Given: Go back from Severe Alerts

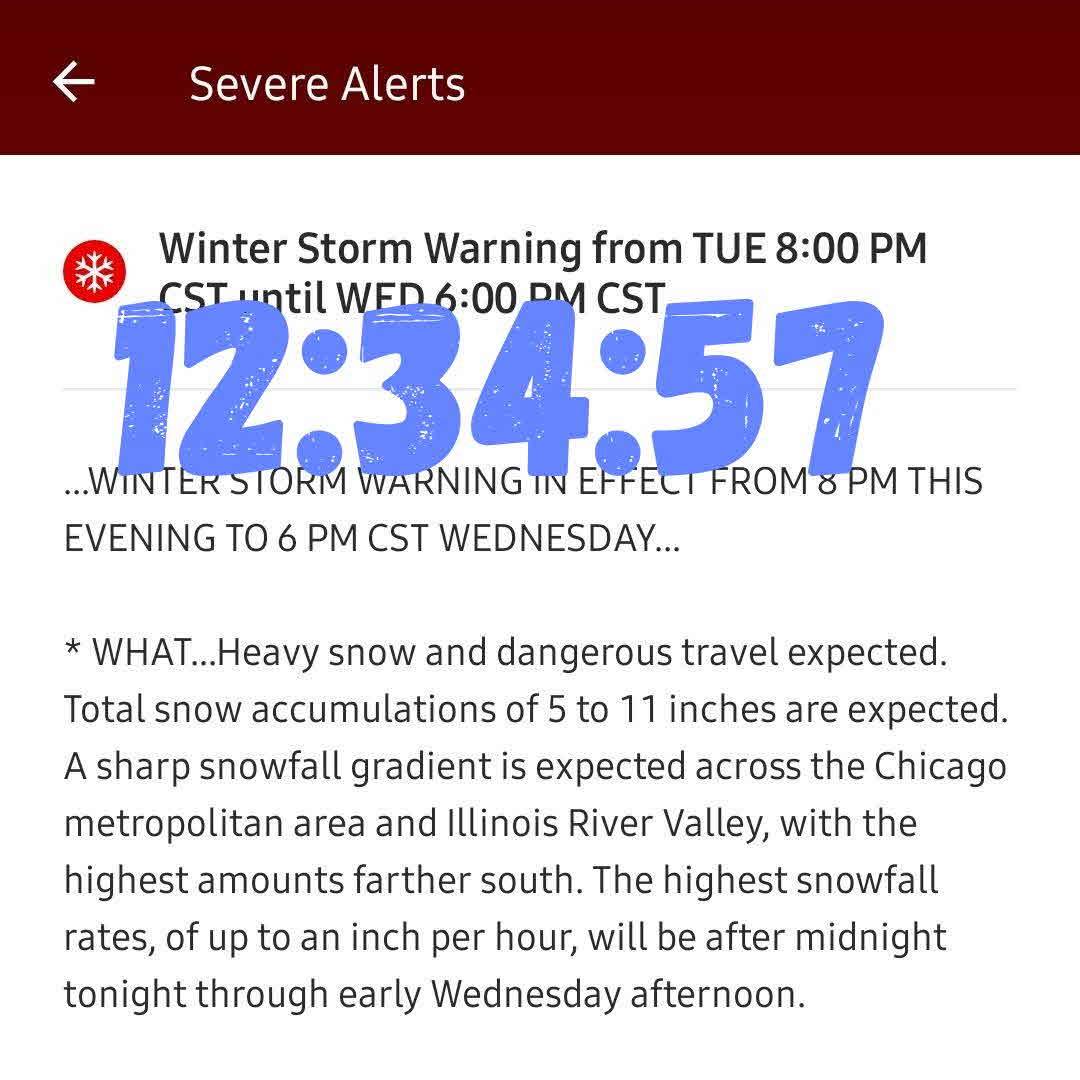Looking at the screenshot, I should coord(74,82).
